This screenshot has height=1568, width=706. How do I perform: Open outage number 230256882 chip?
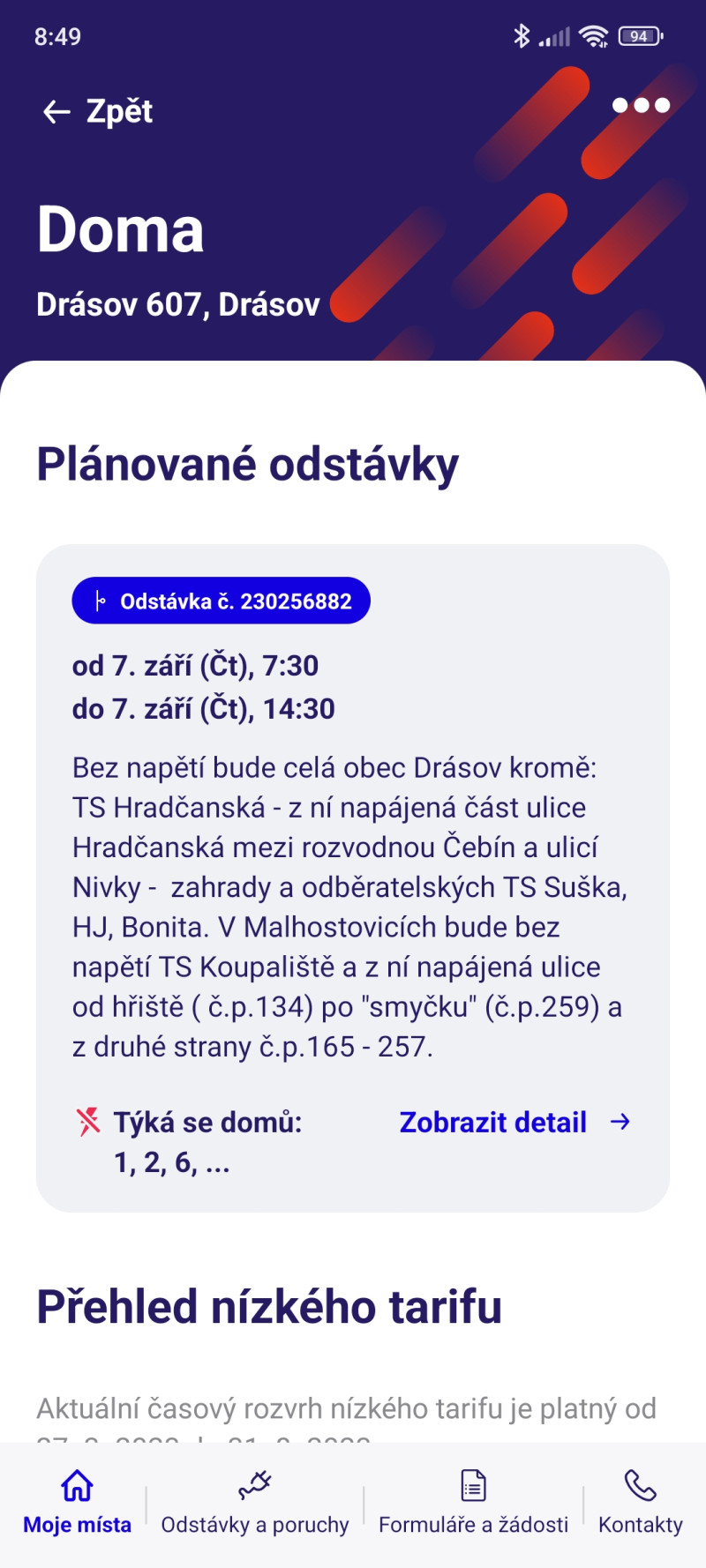[x=221, y=601]
